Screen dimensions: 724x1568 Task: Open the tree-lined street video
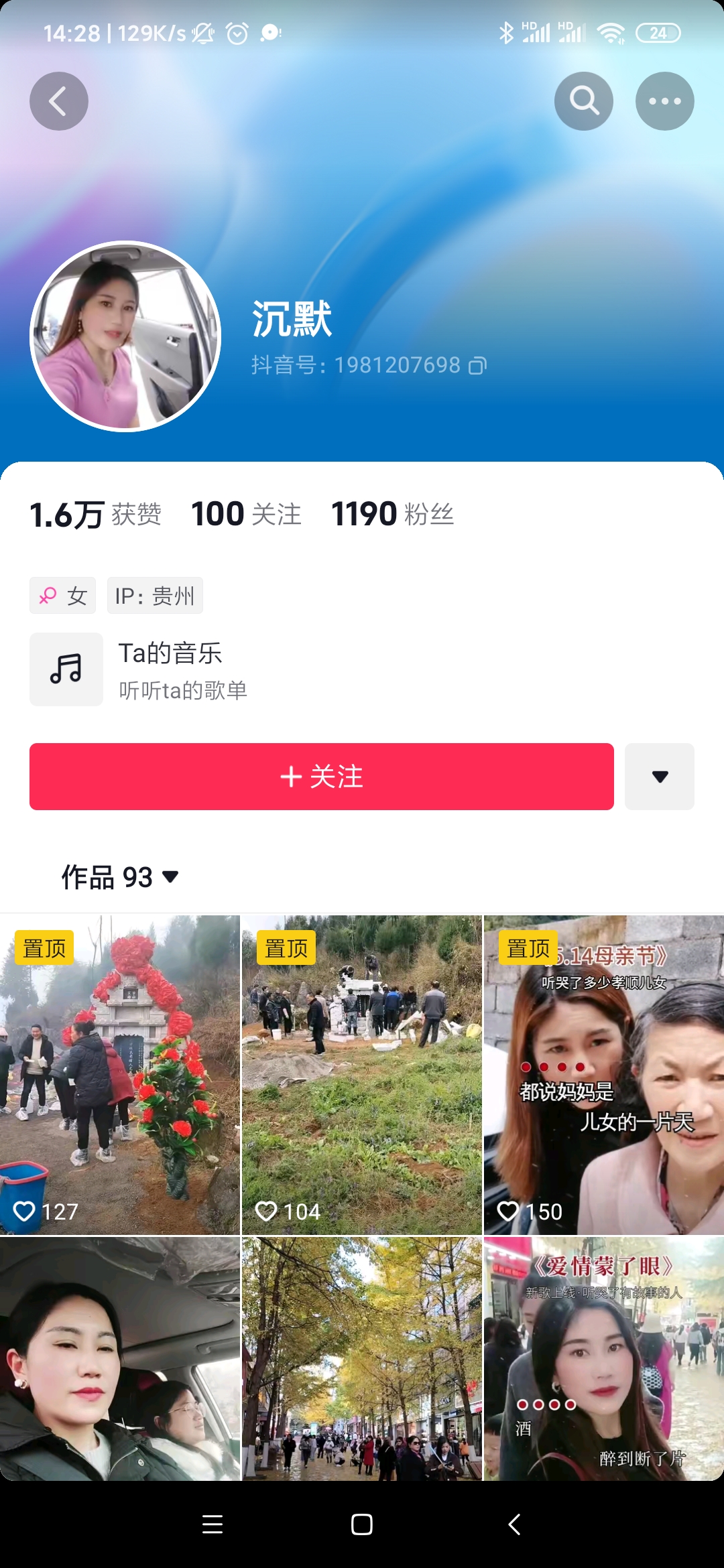click(x=362, y=1360)
